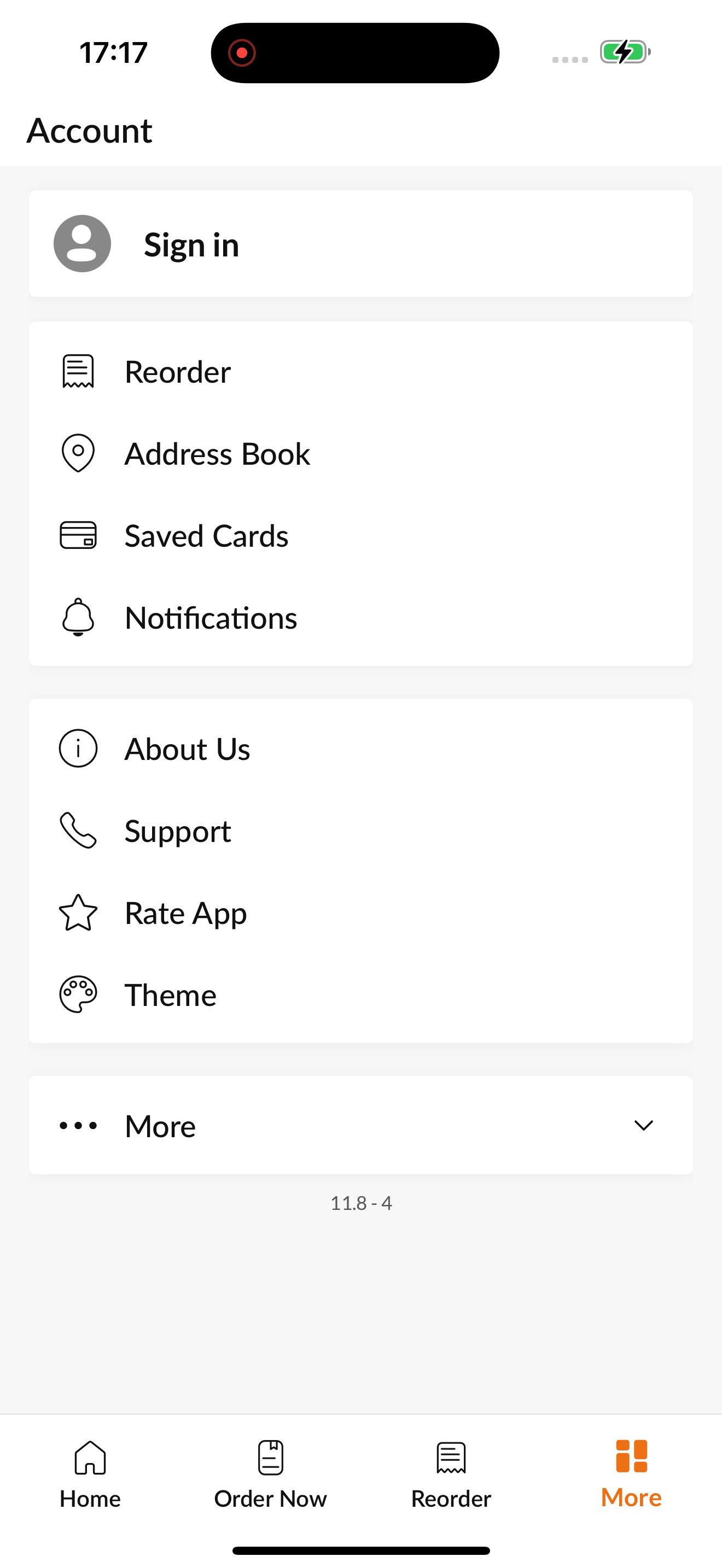Open About Us
722x1568 pixels.
360,748
